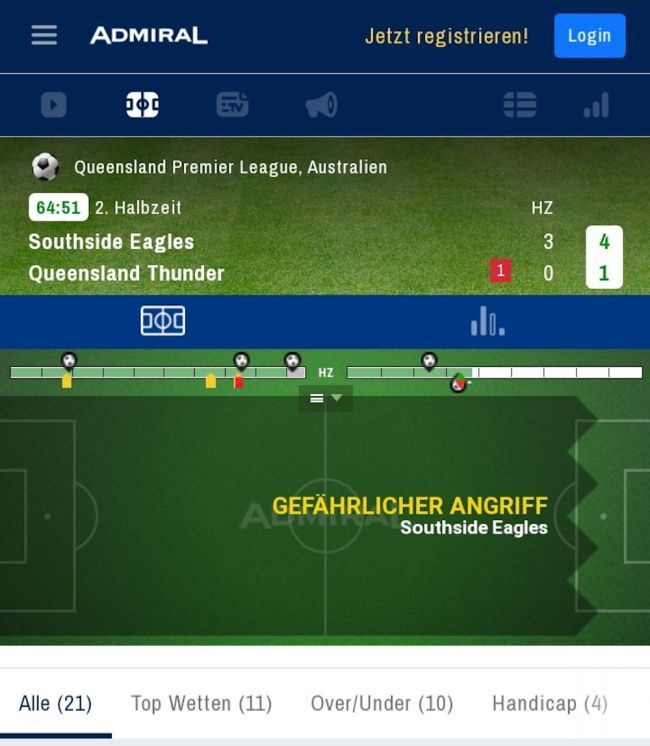This screenshot has height=746, width=650.
Task: Switch to Handicap (4) tab
Action: 549,703
